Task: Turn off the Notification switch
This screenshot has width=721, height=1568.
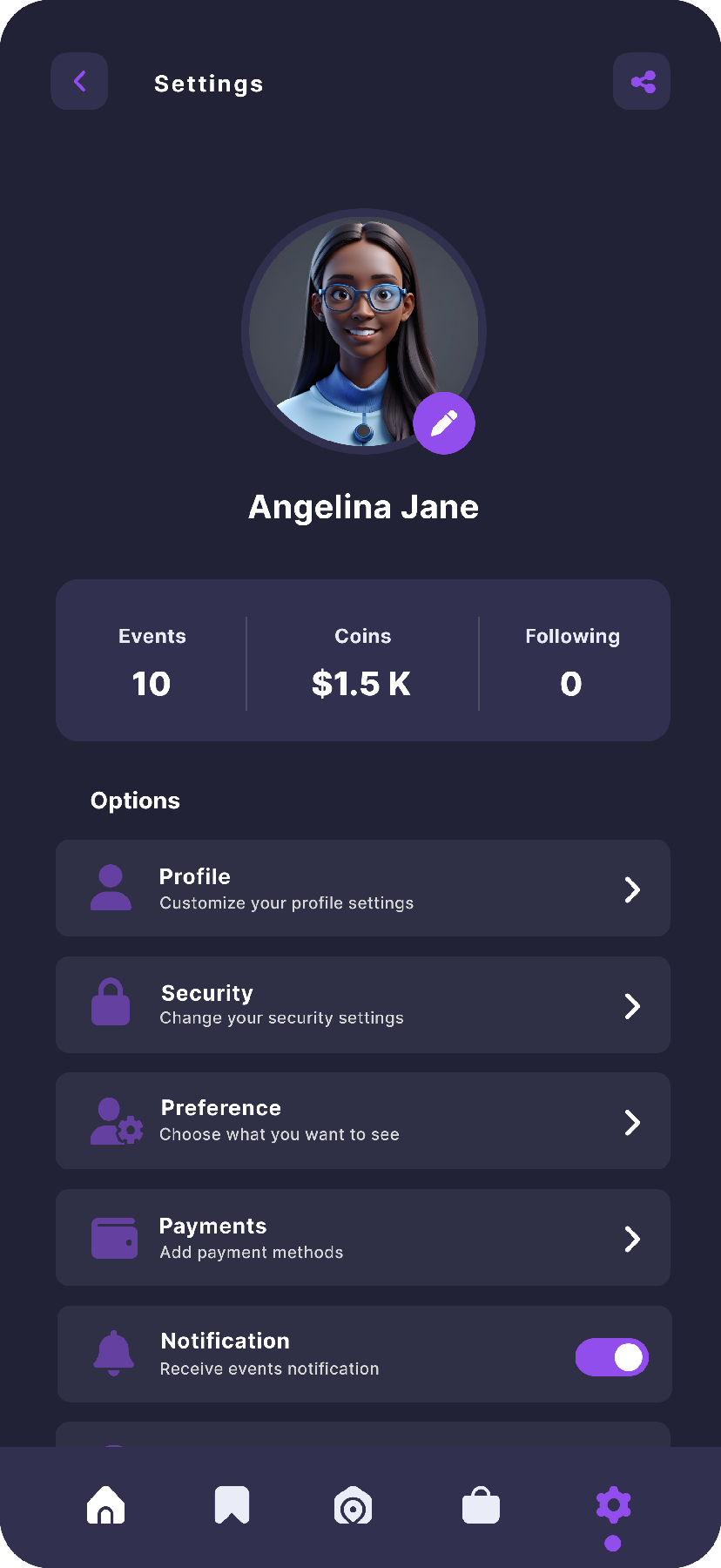Action: click(611, 1357)
